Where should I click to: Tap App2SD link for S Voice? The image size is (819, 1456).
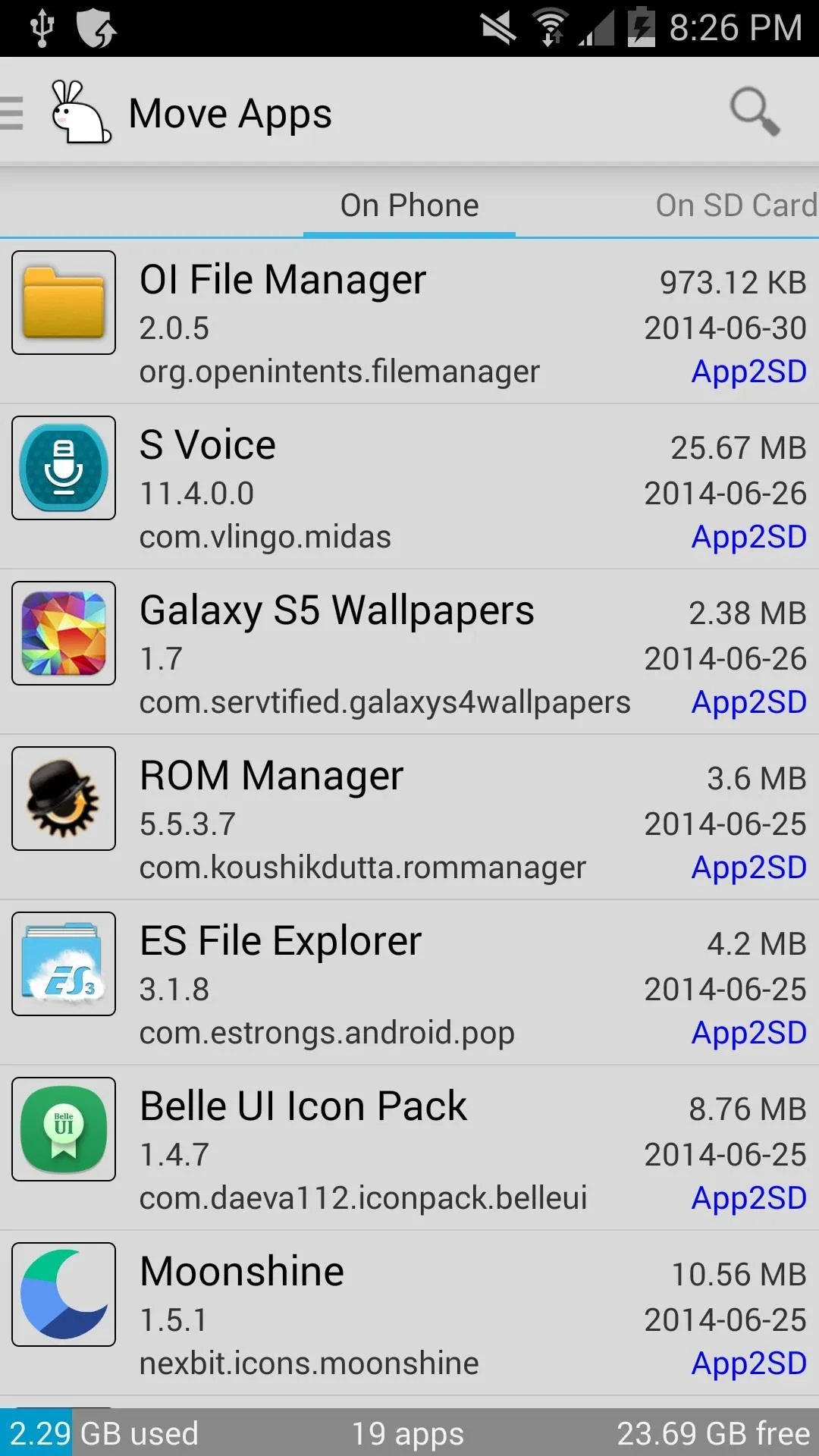pyautogui.click(x=749, y=537)
